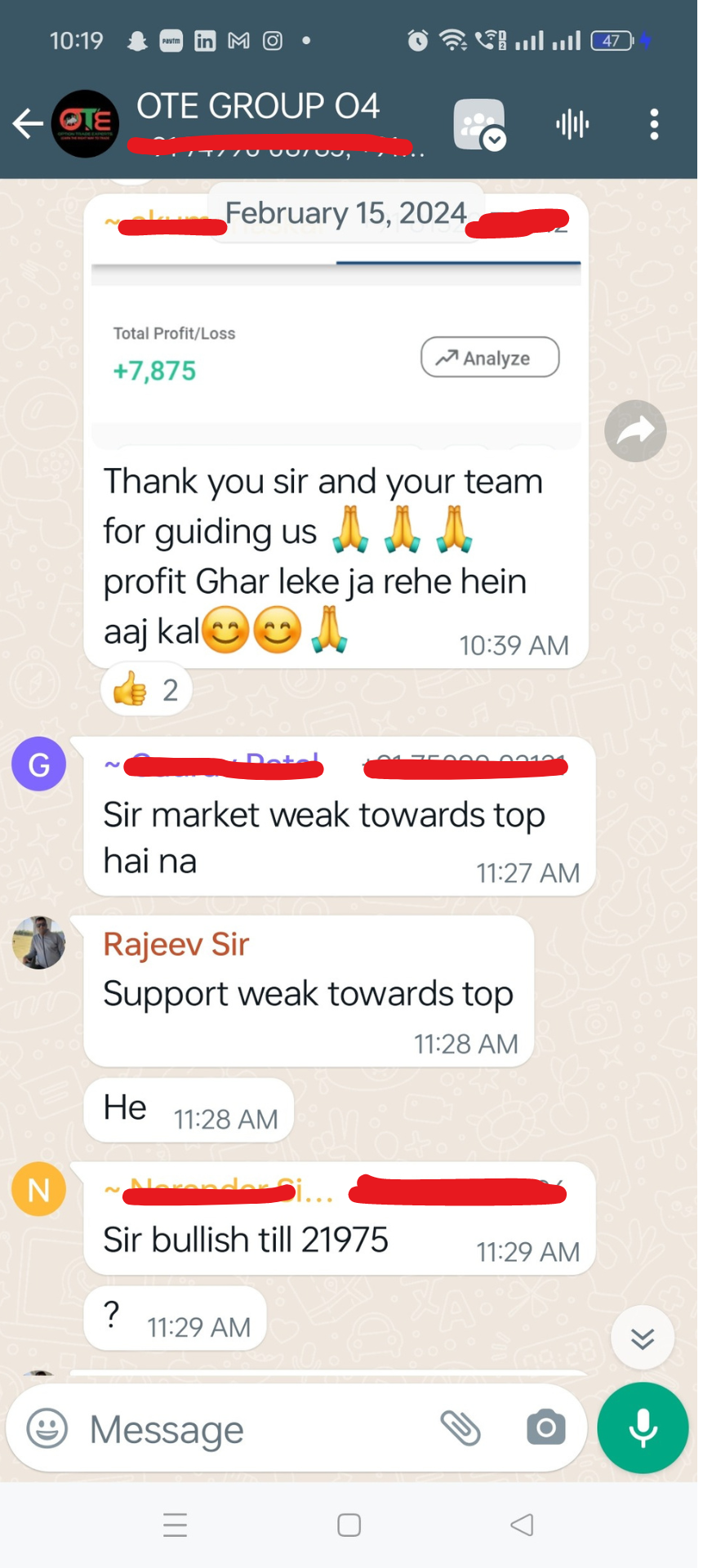
Task: View the thumbs-up reactions on the message
Action: [146, 691]
